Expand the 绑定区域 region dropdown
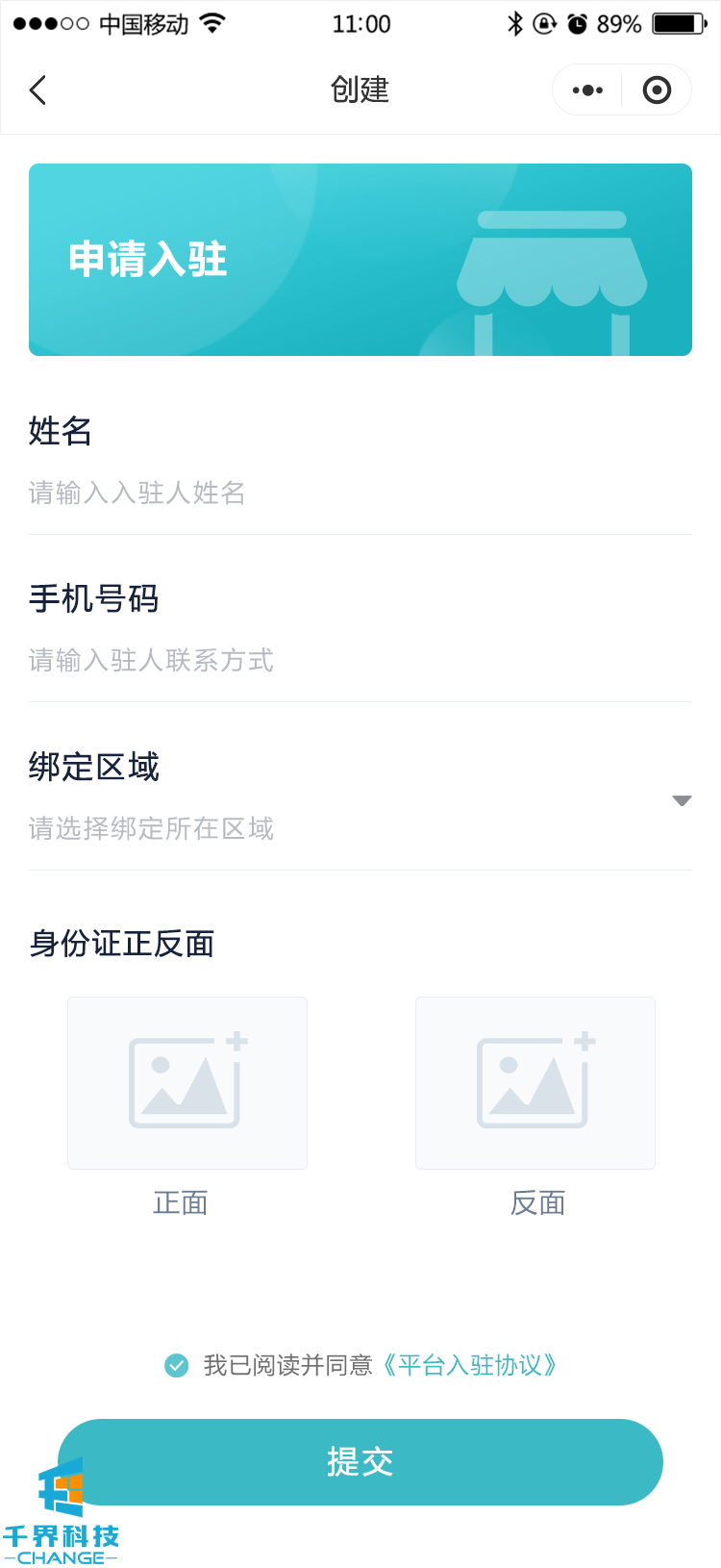The image size is (721, 1568). click(x=682, y=800)
